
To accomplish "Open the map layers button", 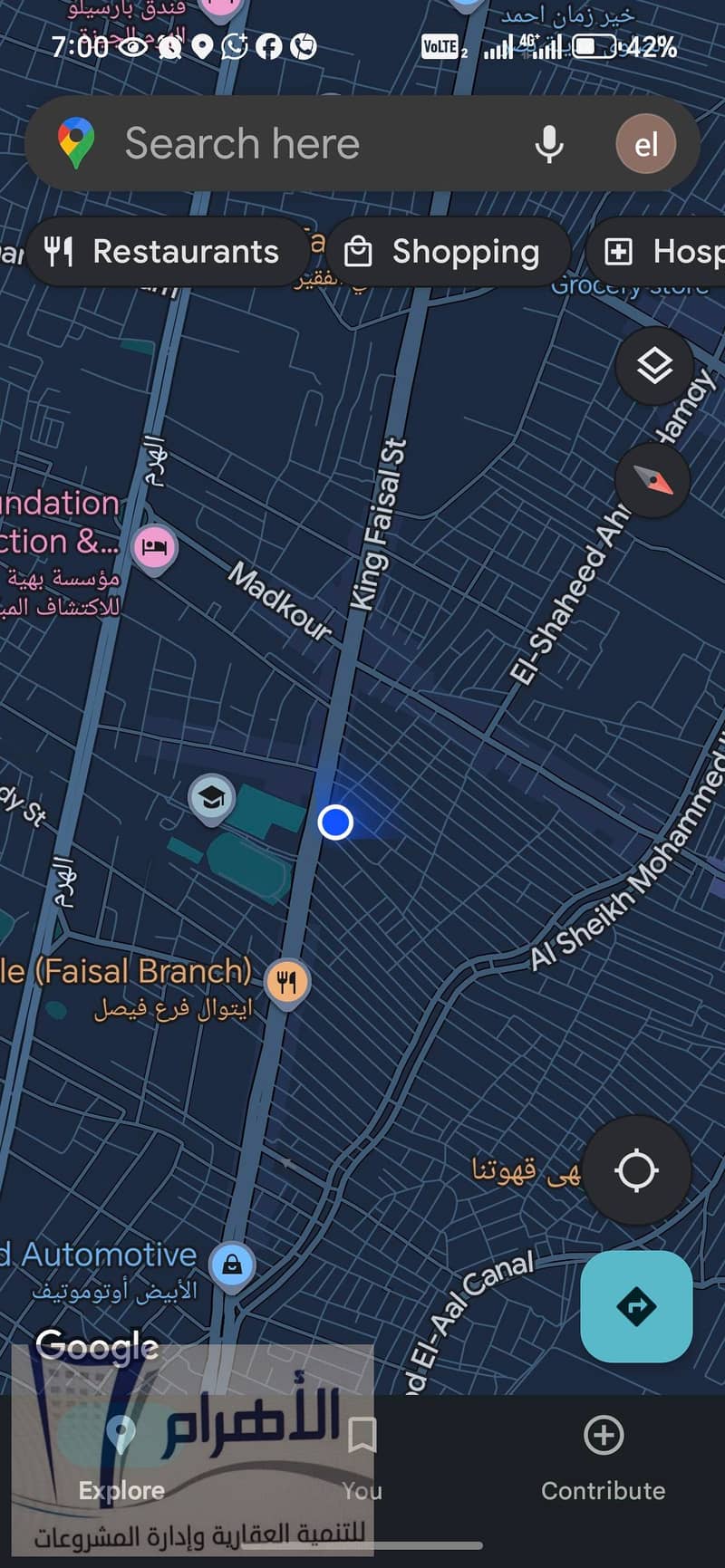I will [x=654, y=367].
